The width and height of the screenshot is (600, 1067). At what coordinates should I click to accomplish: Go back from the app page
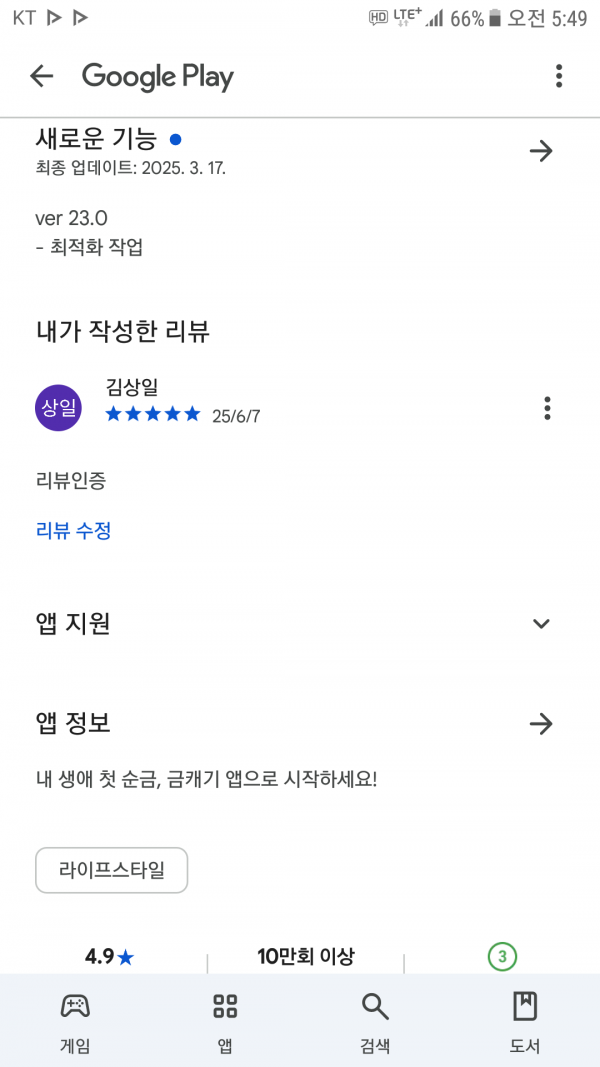pyautogui.click(x=41, y=76)
